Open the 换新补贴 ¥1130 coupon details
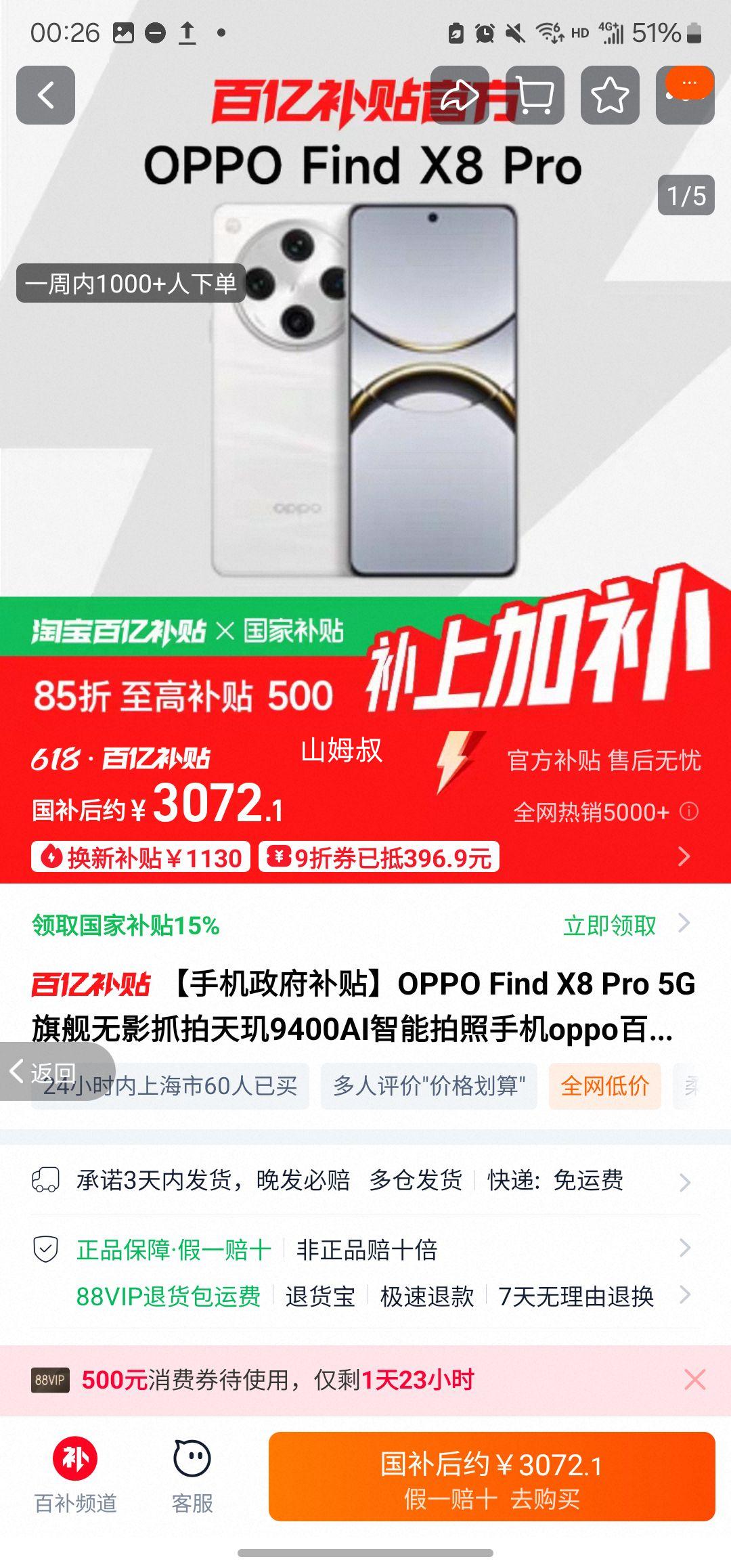731x1568 pixels. click(141, 858)
